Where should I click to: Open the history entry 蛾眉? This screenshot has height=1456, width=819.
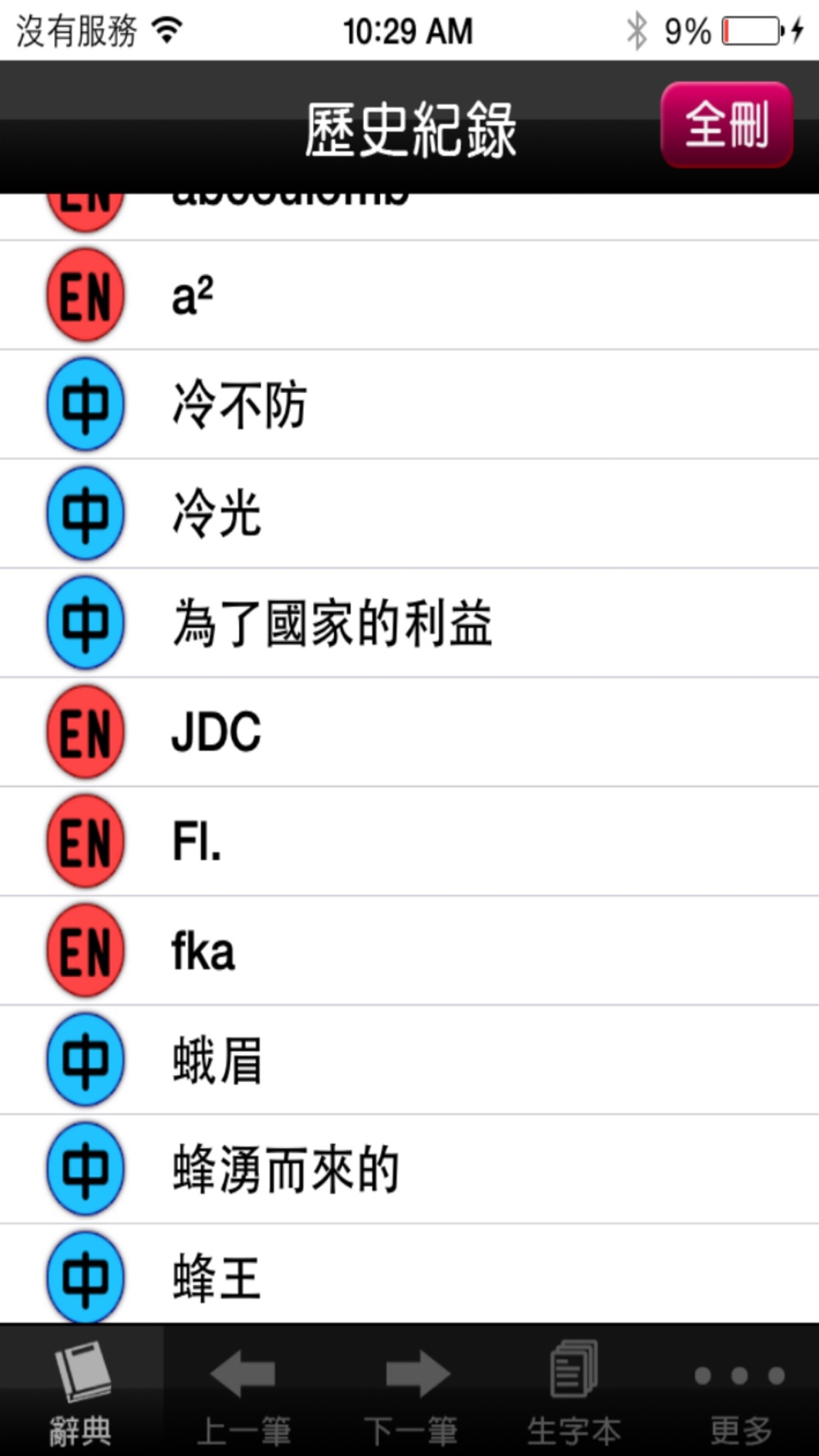(x=409, y=1060)
